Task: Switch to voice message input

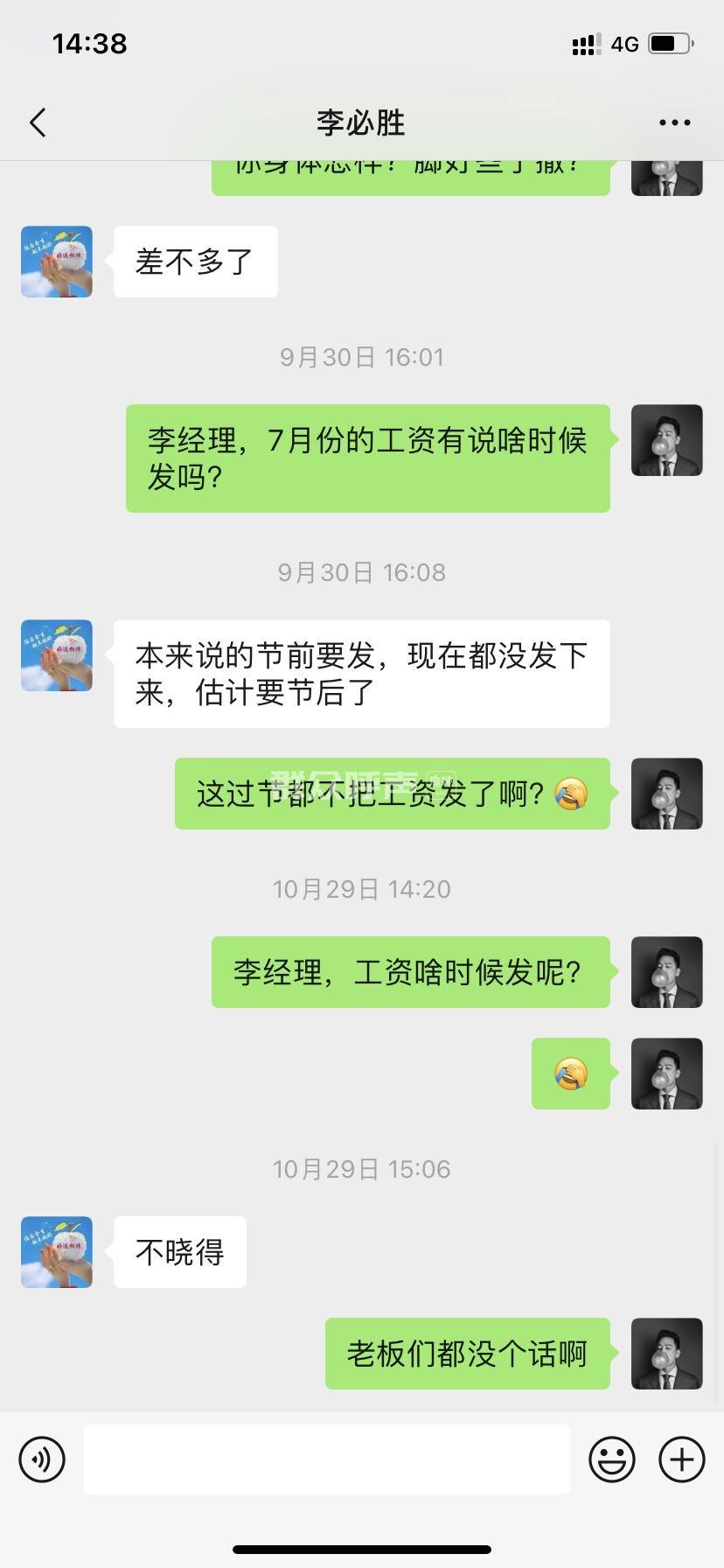Action: [x=42, y=1459]
